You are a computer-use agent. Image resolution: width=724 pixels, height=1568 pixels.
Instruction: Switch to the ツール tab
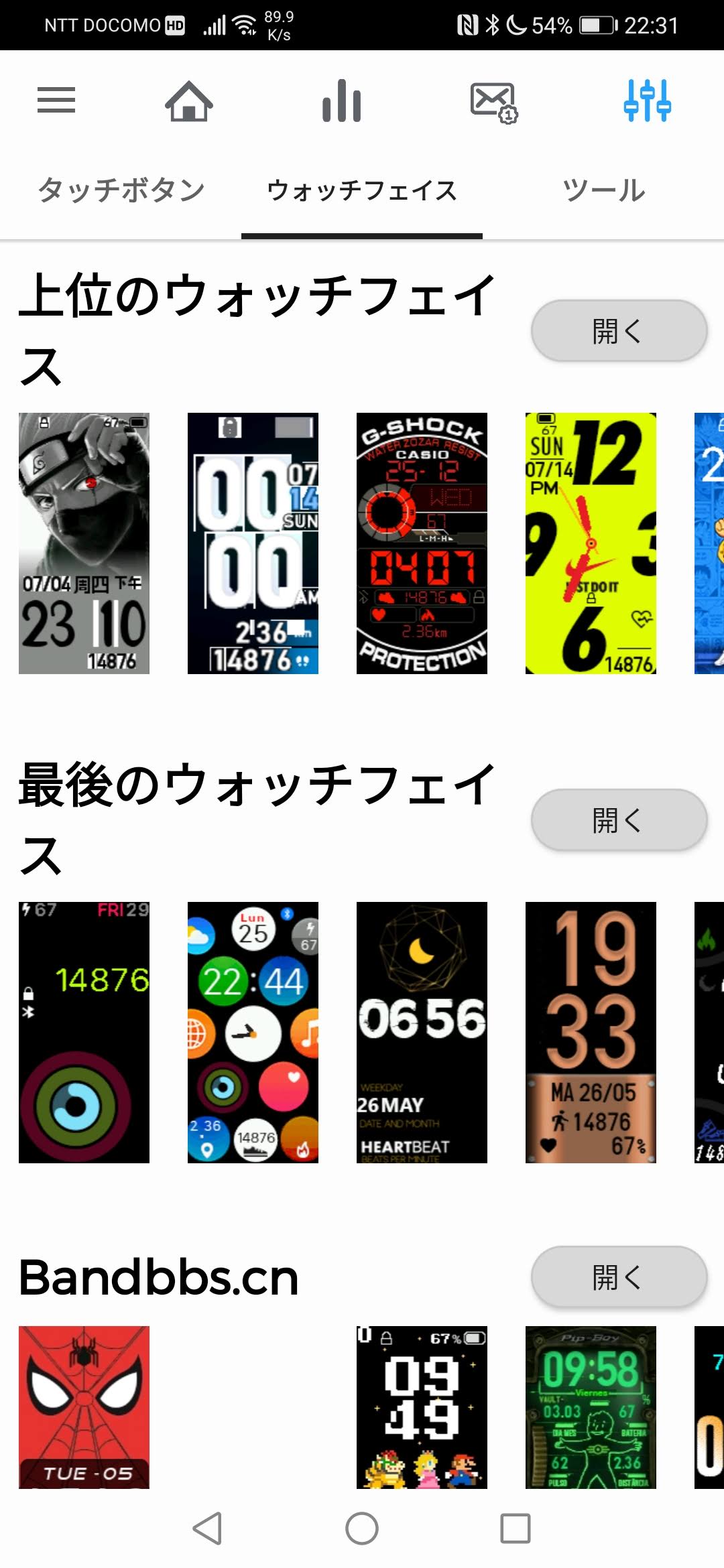pyautogui.click(x=603, y=190)
